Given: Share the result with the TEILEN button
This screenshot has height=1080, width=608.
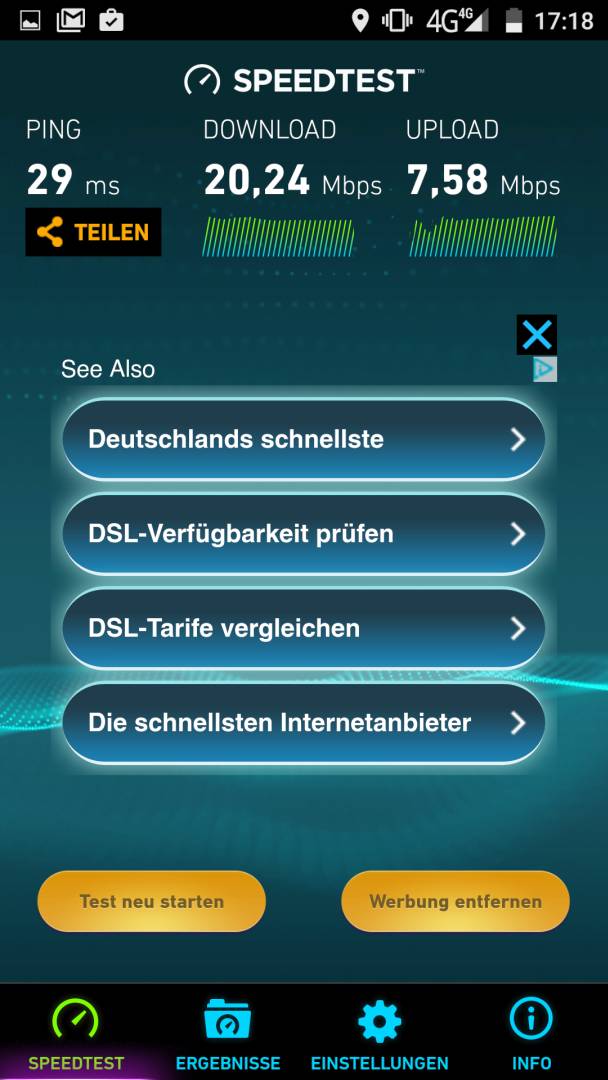Looking at the screenshot, I should [x=93, y=232].
